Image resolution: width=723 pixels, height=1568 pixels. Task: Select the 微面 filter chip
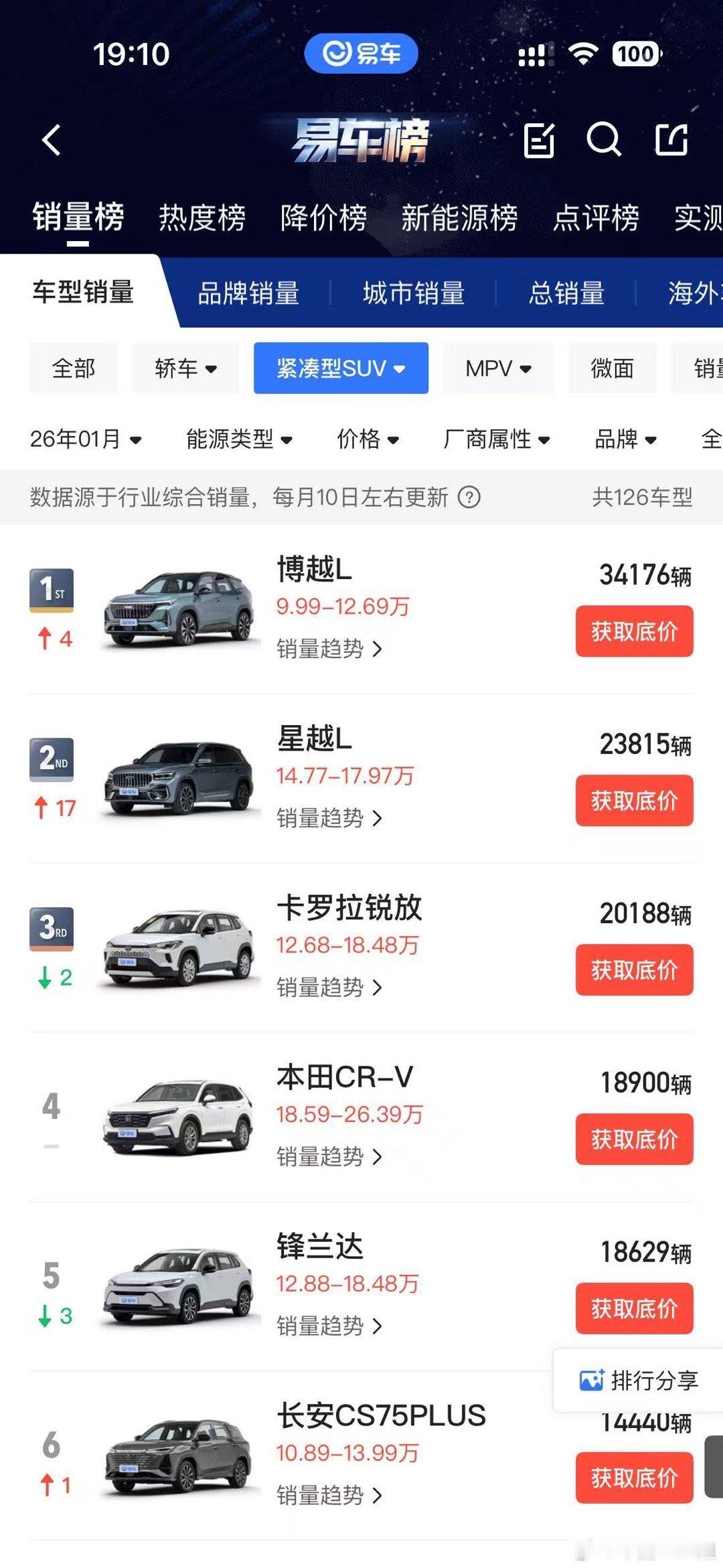point(613,368)
